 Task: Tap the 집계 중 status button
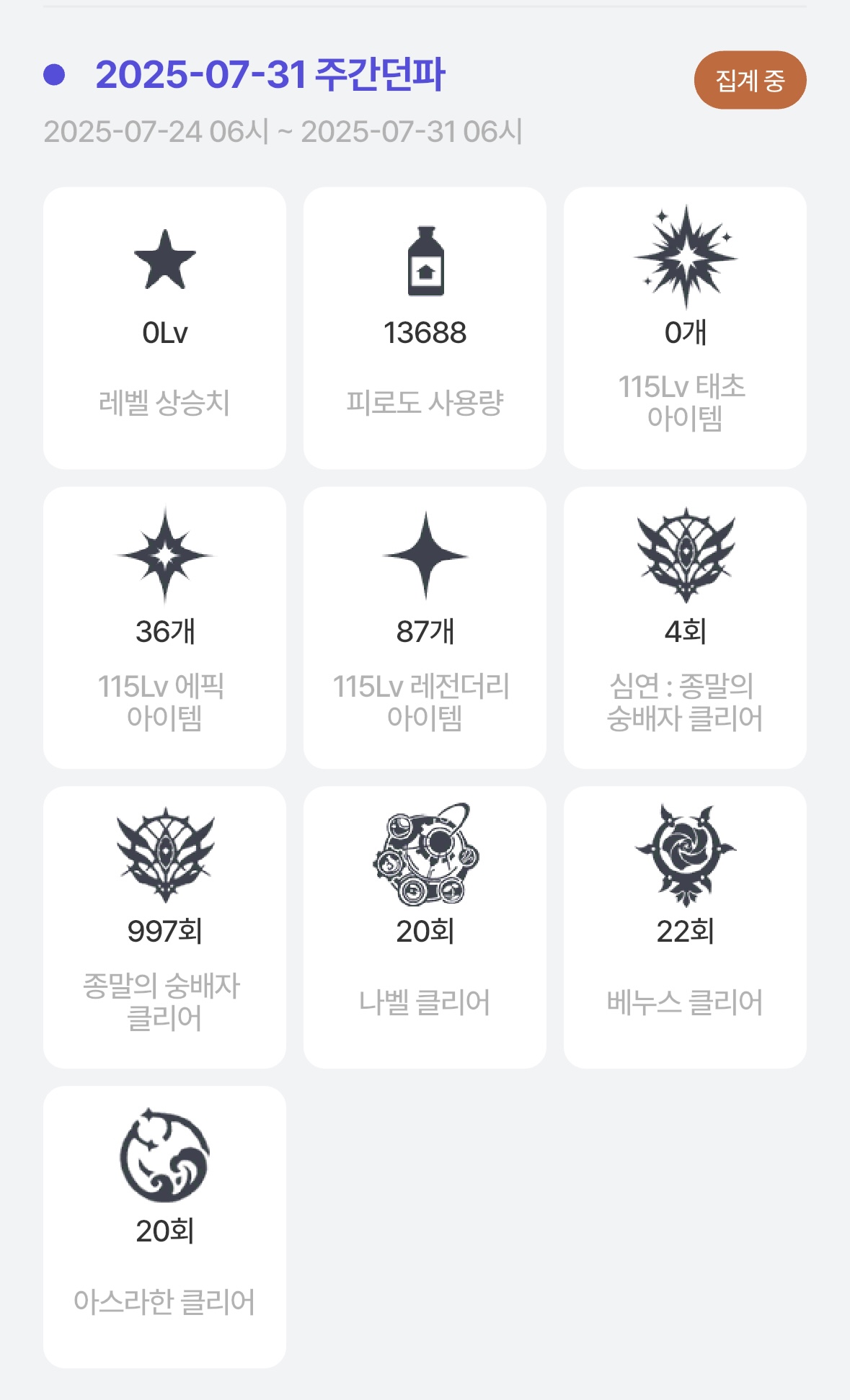(x=750, y=80)
